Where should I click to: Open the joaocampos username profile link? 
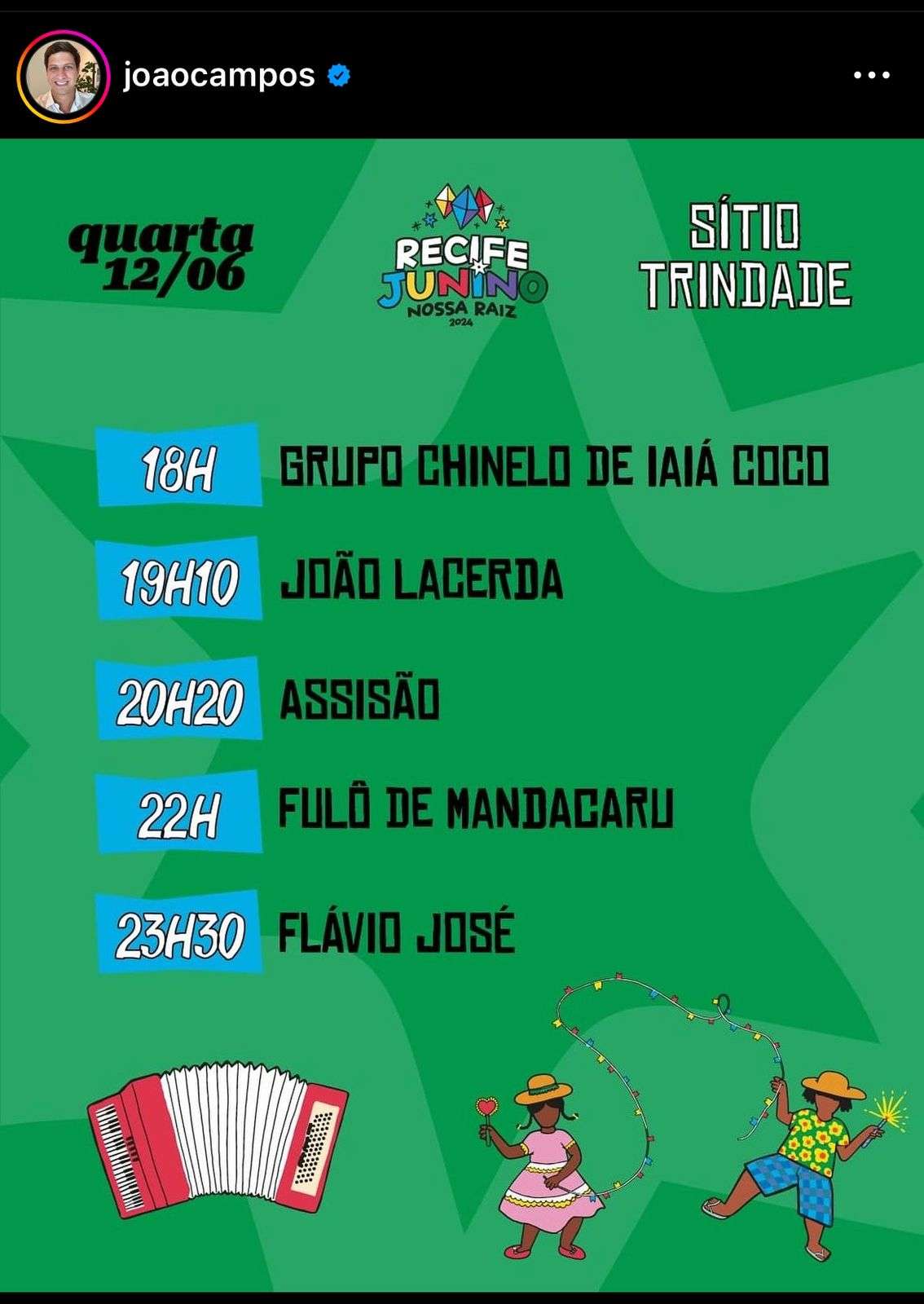point(218,76)
